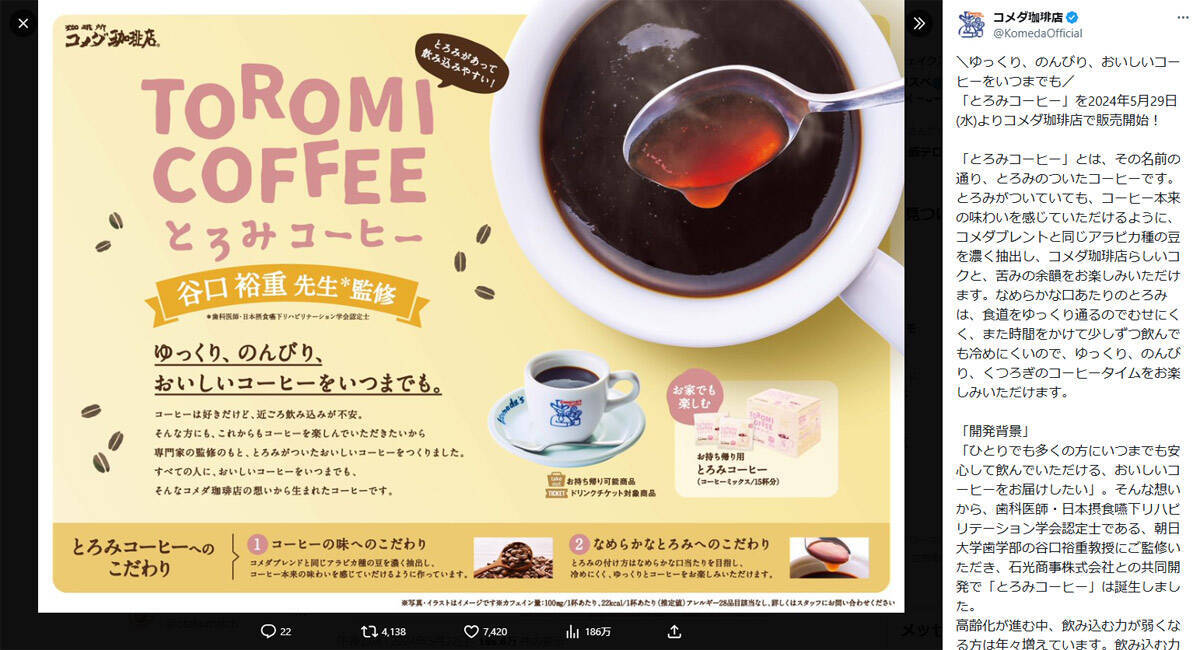Open the Toromi Coffee poster image
The image size is (1200, 650).
click(x=470, y=310)
